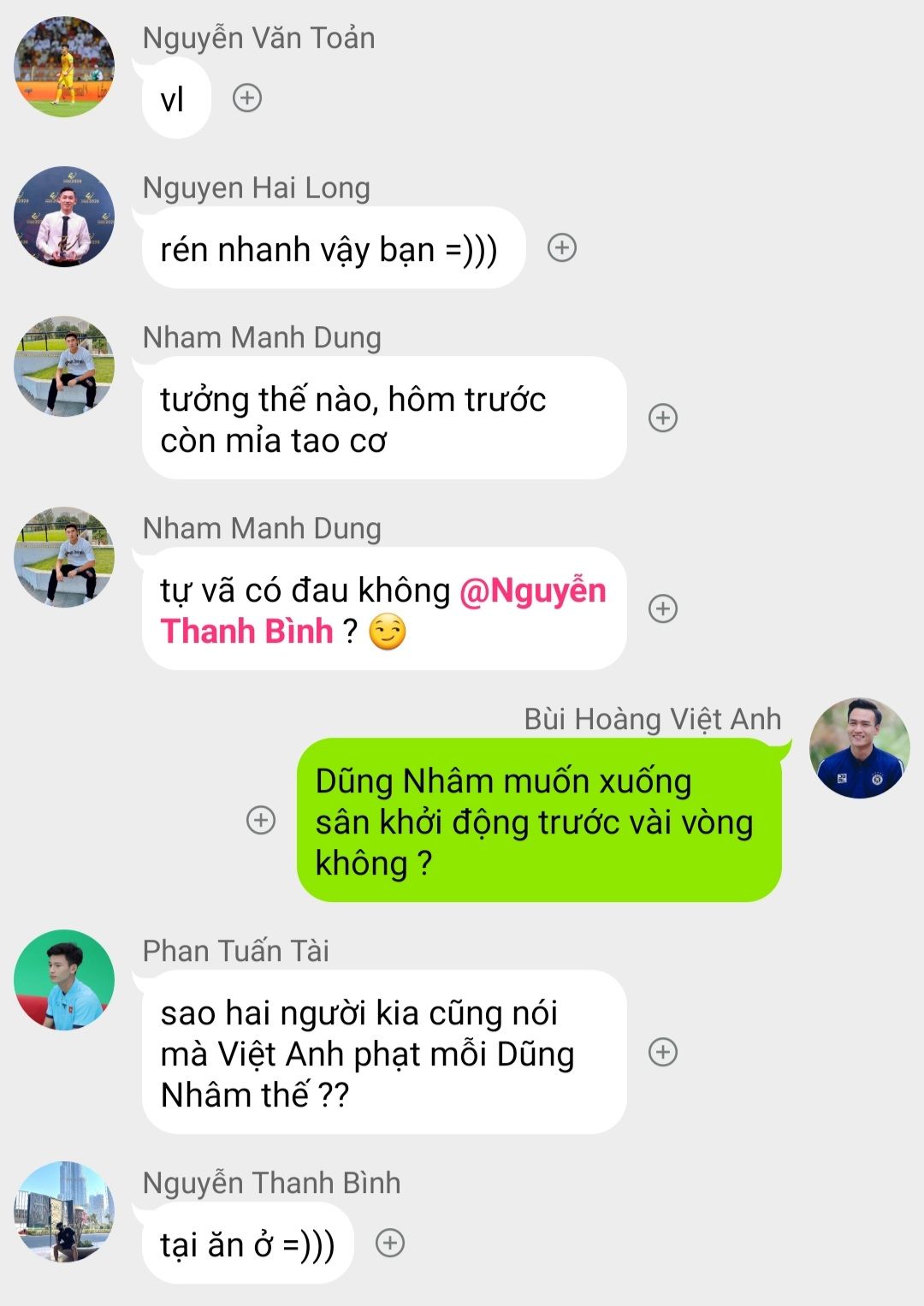This screenshot has height=1306, width=924.
Task: View Nguyễn Văn Toản's profile picture
Action: (x=64, y=67)
